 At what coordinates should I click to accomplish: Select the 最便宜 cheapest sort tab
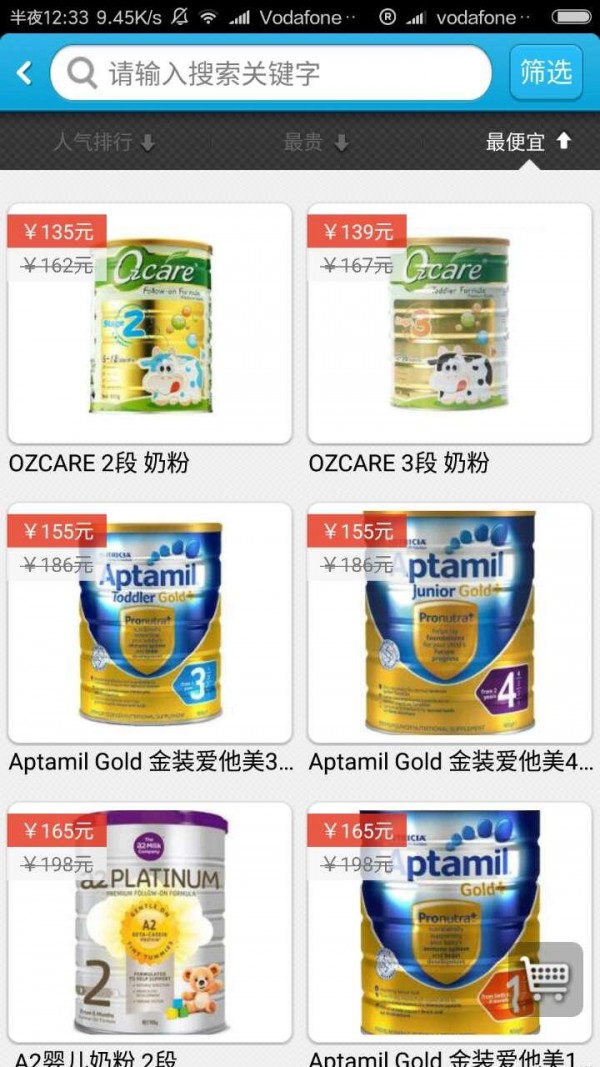tap(528, 142)
